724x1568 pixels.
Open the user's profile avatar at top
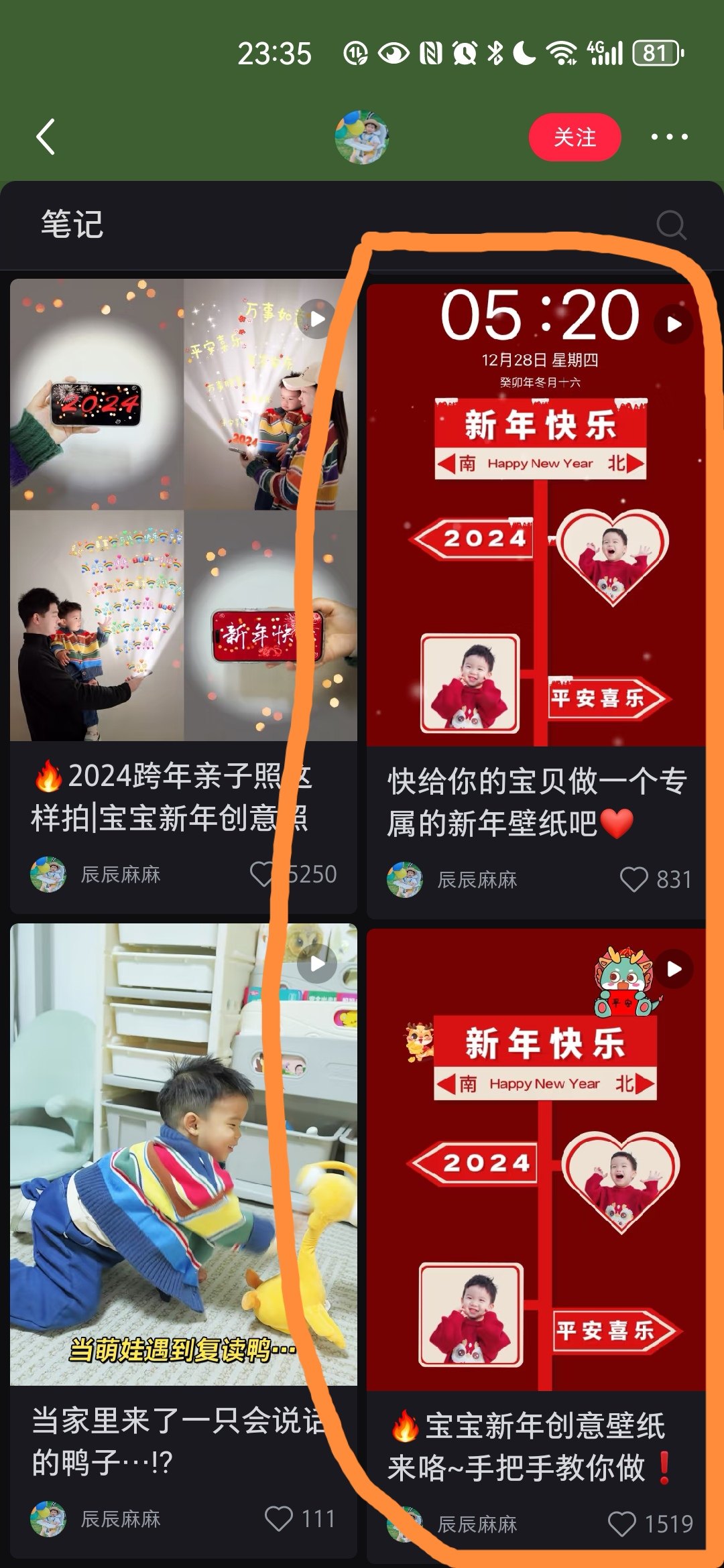click(362, 137)
